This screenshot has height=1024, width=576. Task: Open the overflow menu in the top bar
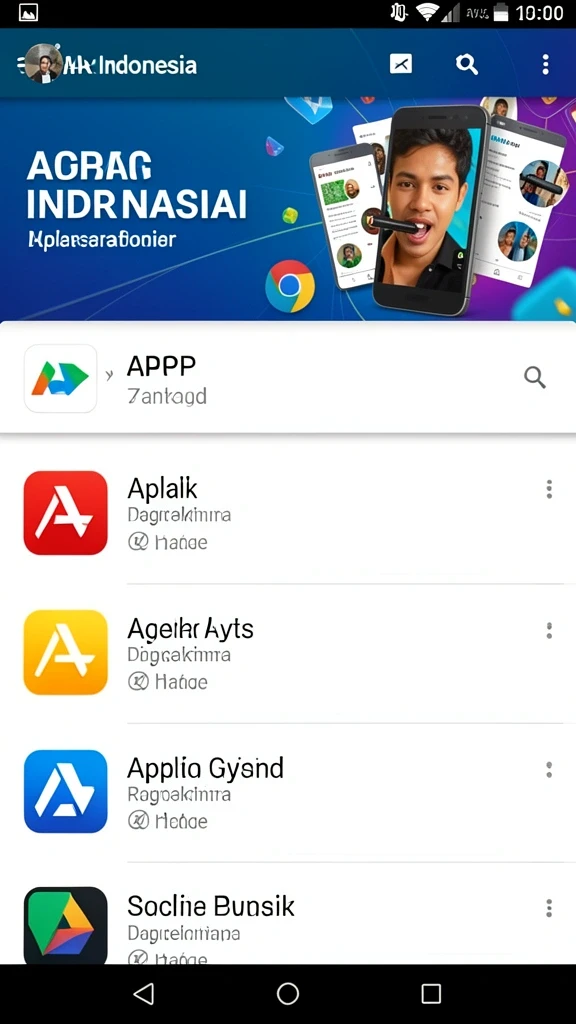click(545, 64)
